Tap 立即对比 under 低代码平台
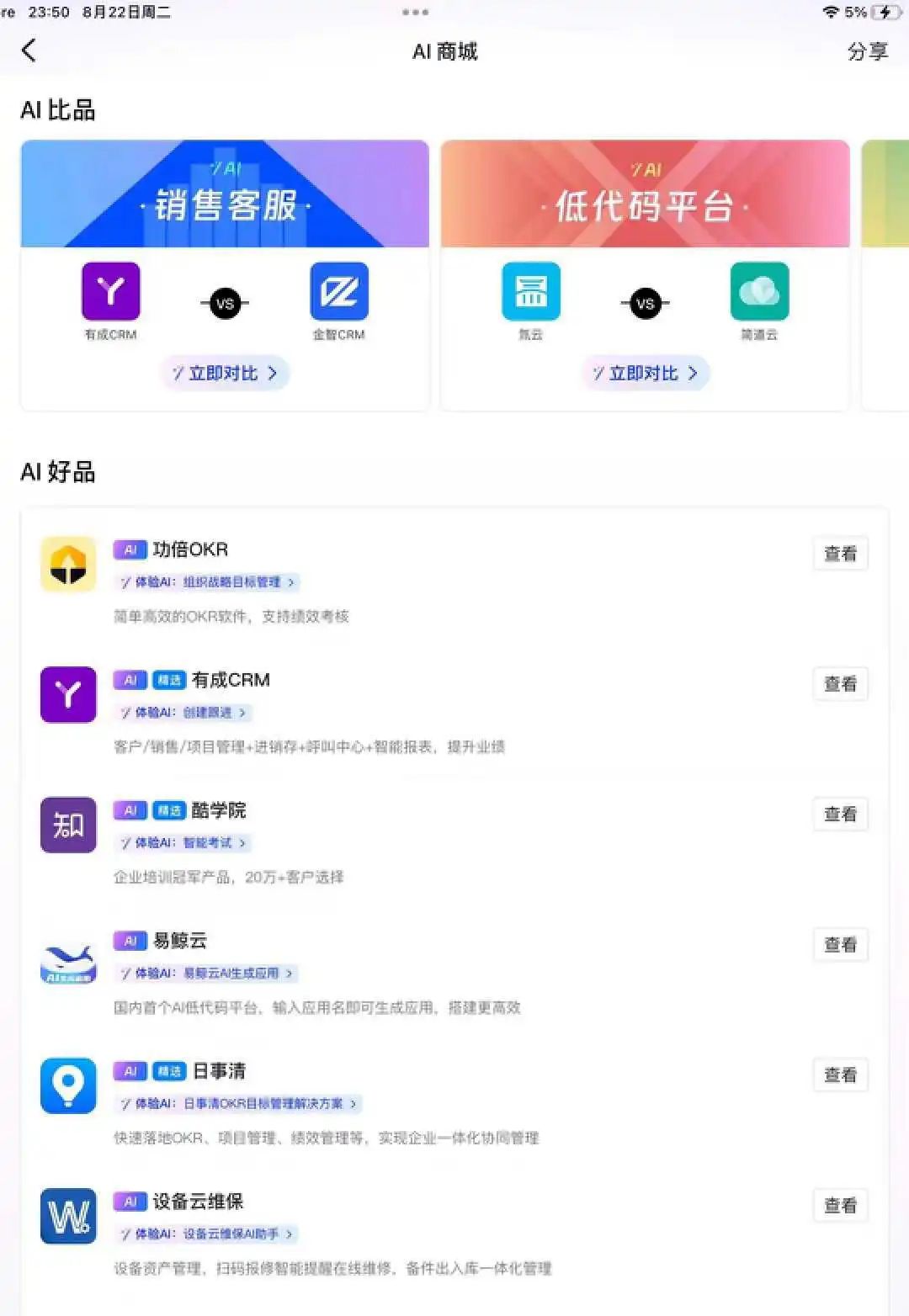The height and width of the screenshot is (1316, 909). pos(645,373)
